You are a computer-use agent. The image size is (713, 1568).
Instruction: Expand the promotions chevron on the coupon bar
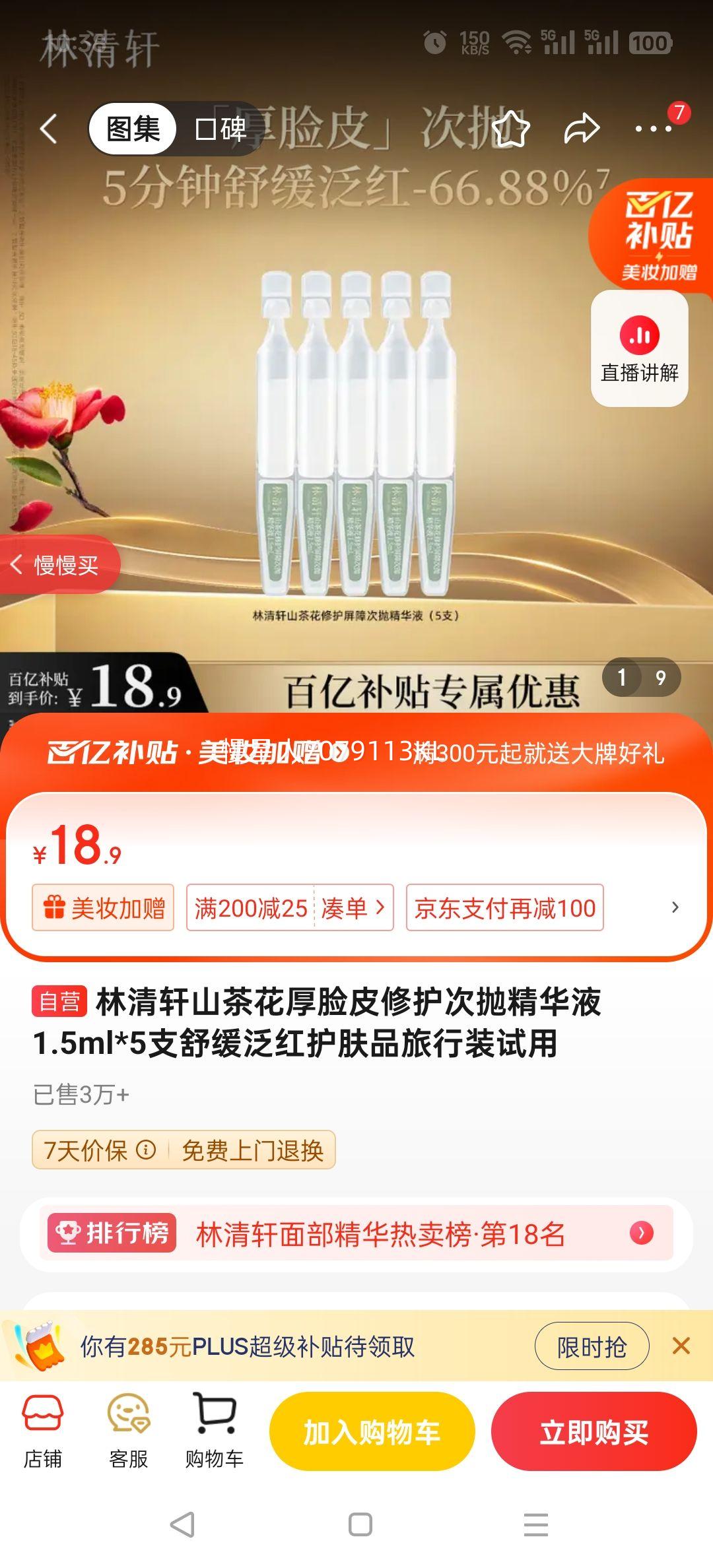(x=675, y=907)
